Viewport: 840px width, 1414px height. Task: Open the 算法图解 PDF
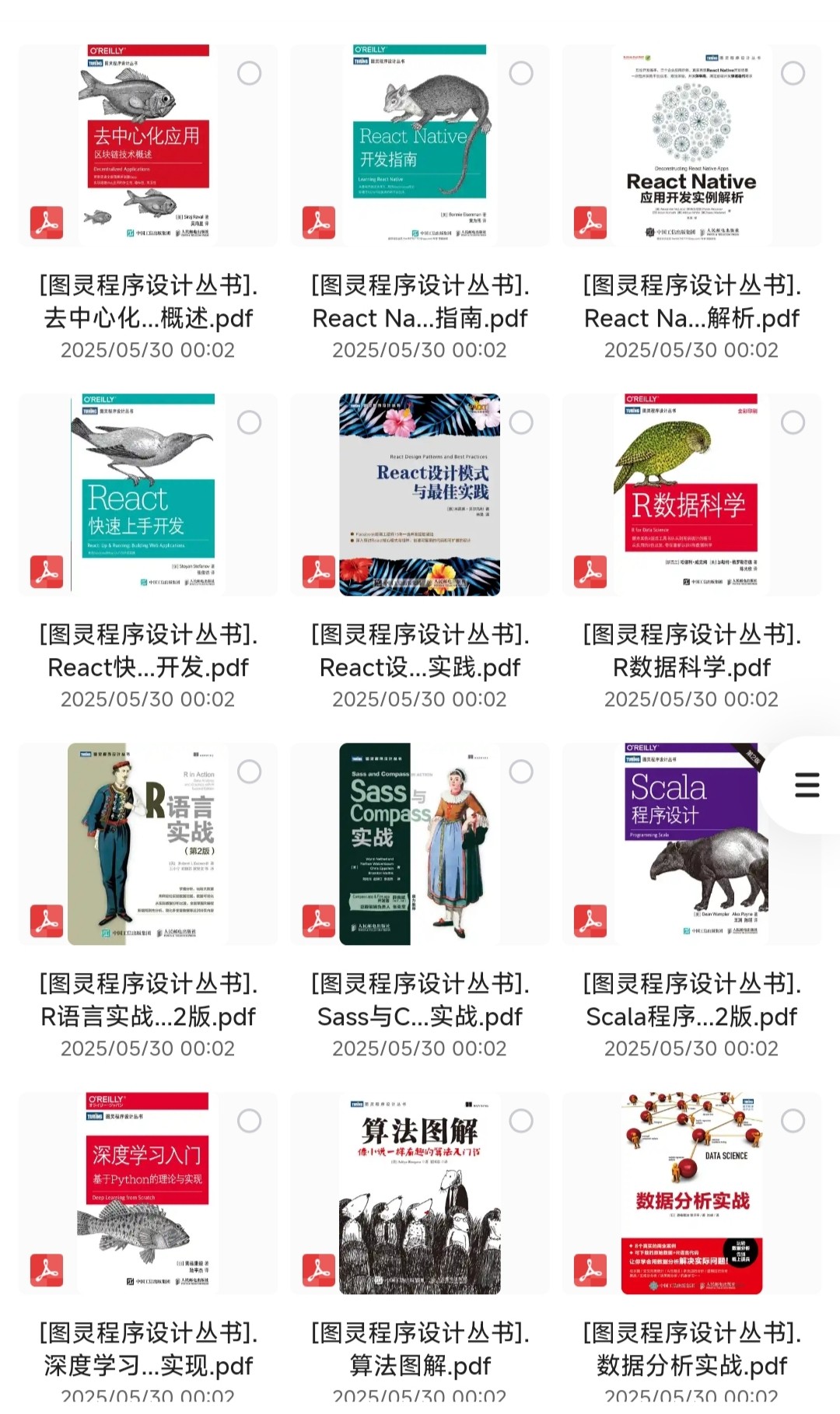pos(420,1193)
